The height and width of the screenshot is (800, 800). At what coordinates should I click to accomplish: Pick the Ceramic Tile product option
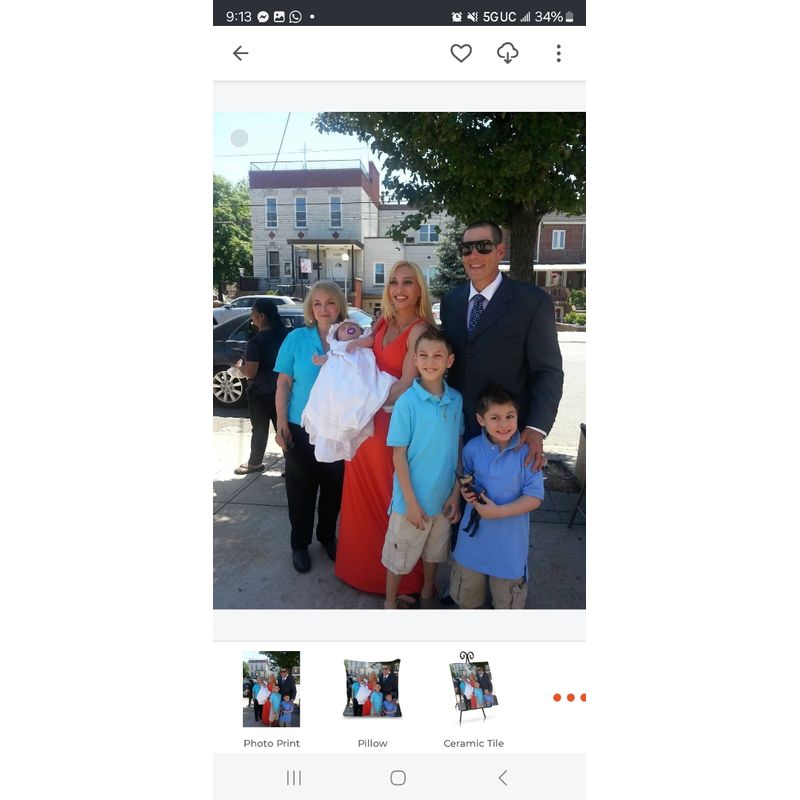(473, 690)
